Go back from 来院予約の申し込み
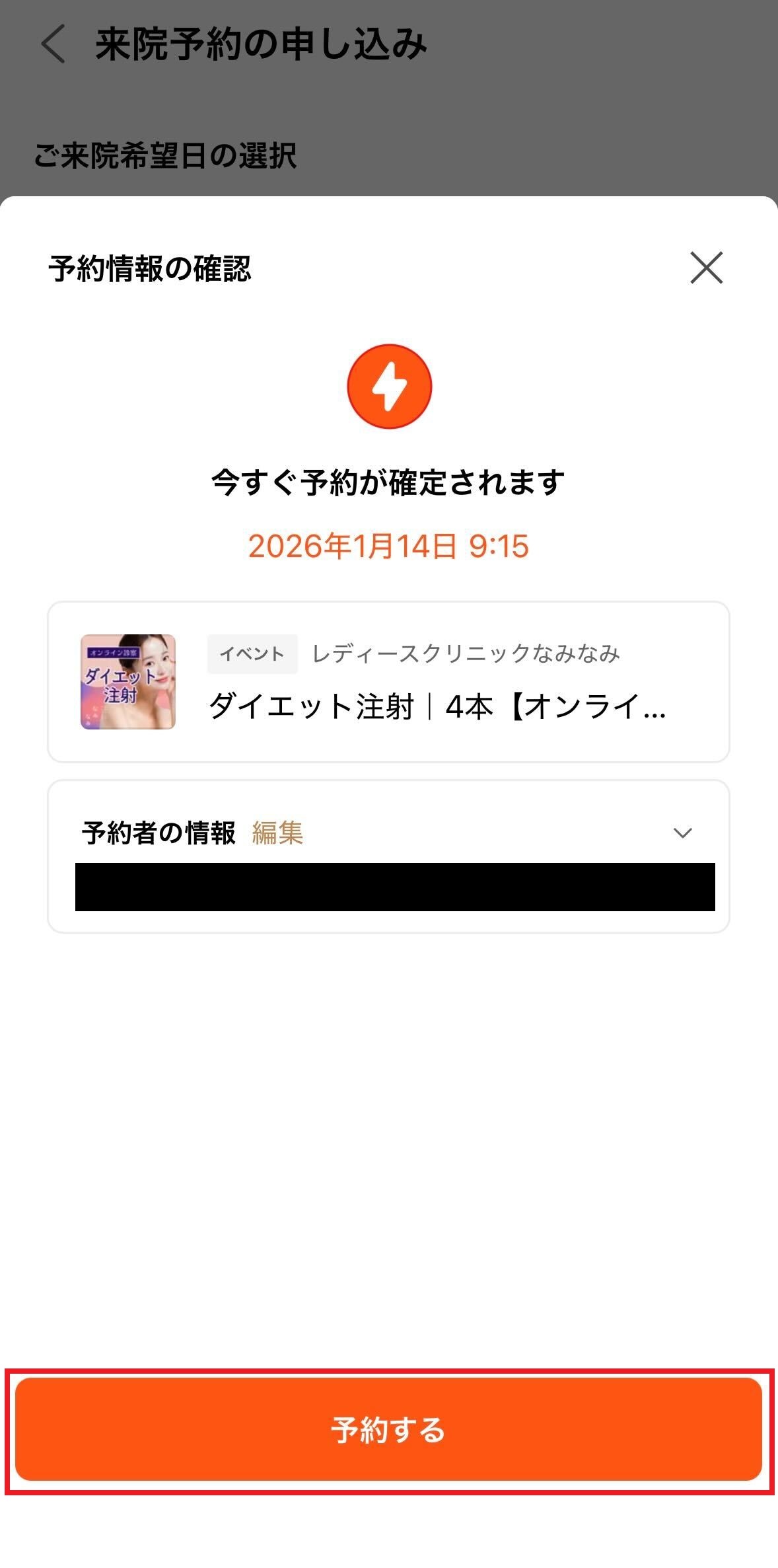Image resolution: width=778 pixels, height=1568 pixels. click(x=53, y=44)
